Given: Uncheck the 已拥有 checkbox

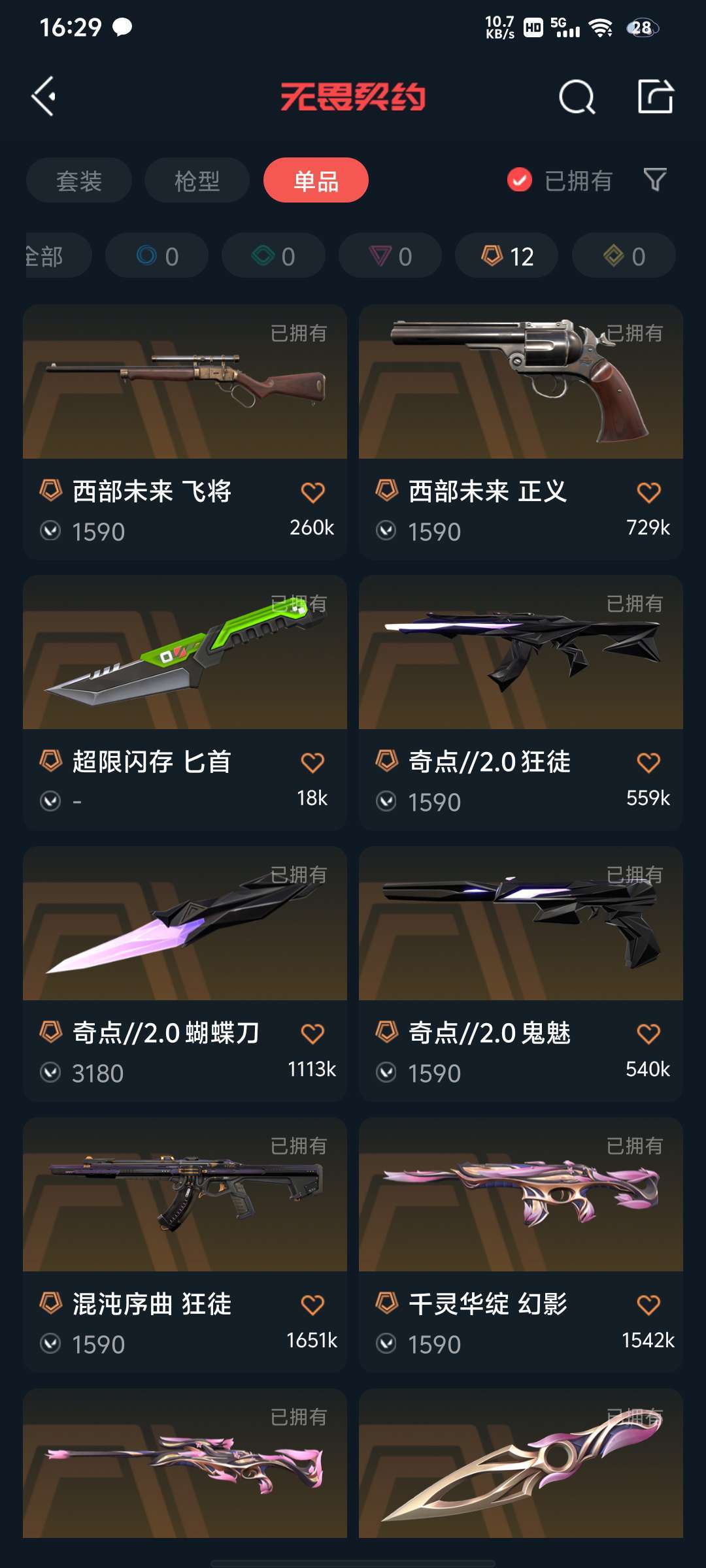Looking at the screenshot, I should coord(520,180).
